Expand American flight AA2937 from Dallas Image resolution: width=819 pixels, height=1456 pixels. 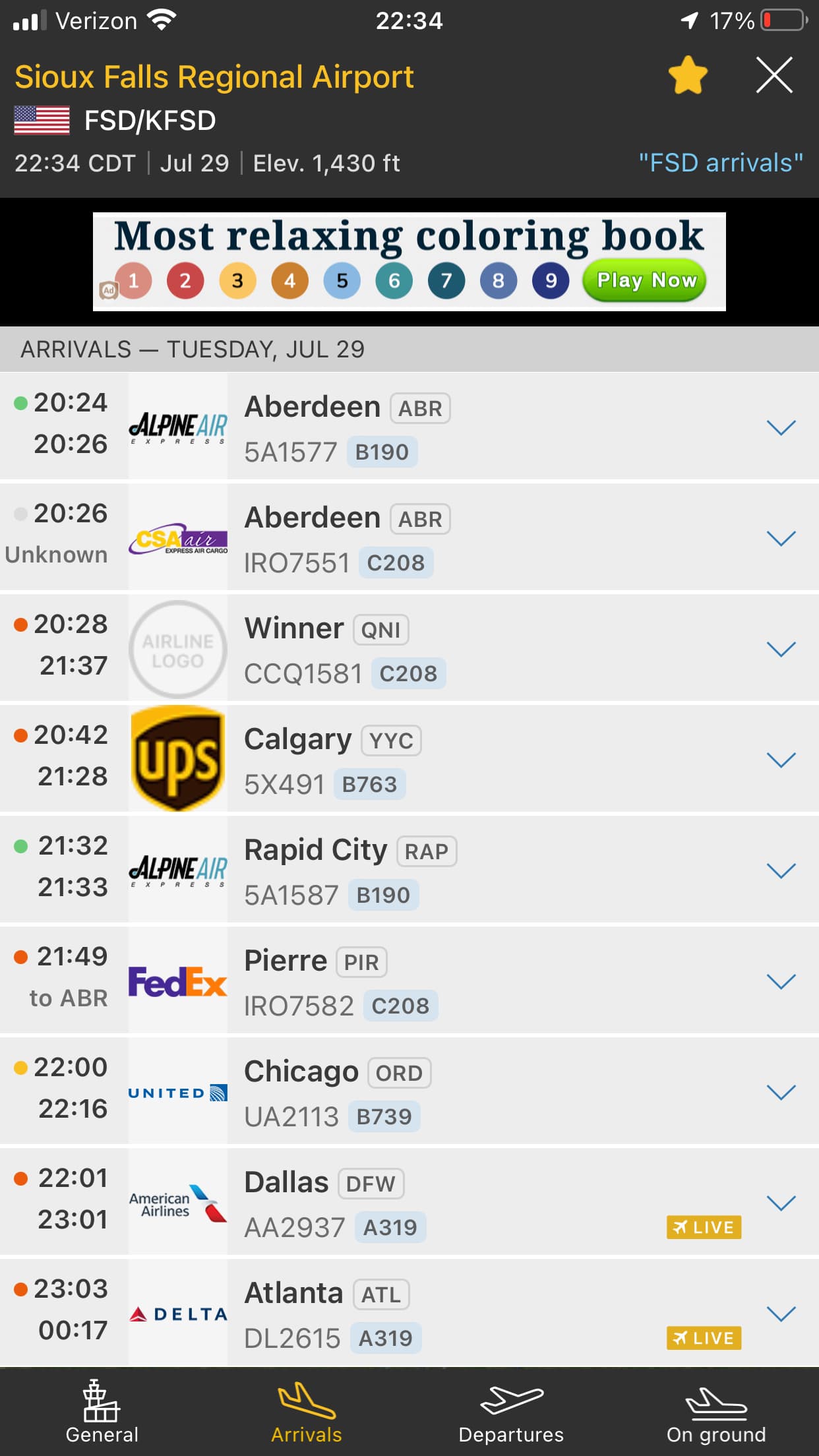[781, 1203]
